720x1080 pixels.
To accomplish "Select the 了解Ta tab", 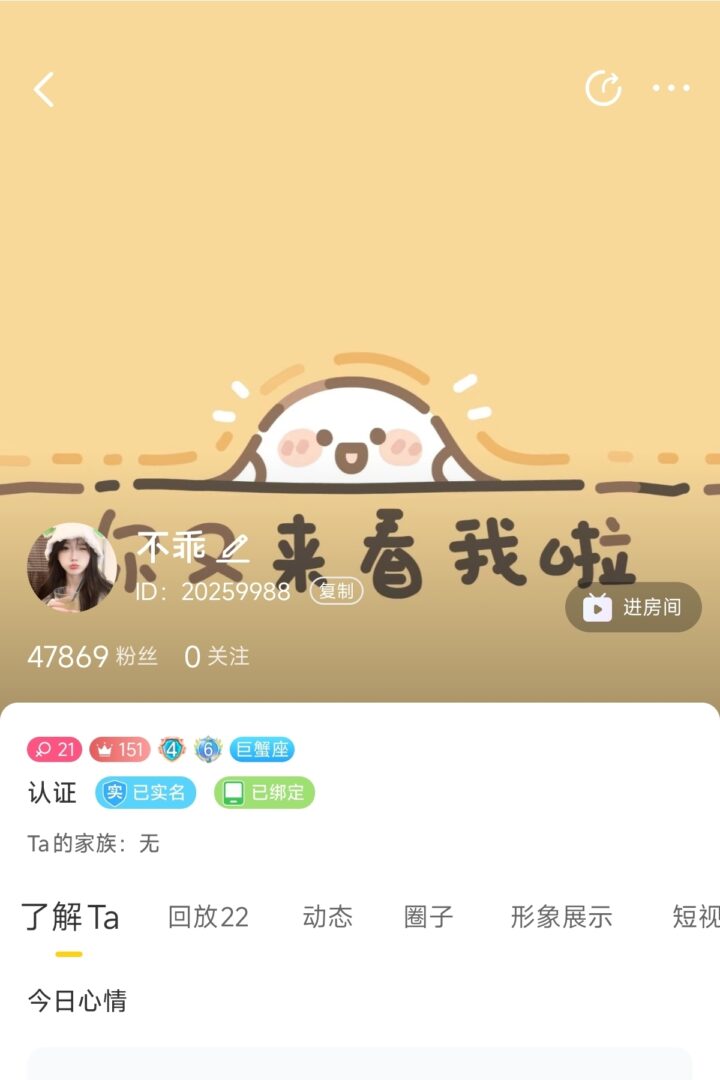I will [x=70, y=917].
